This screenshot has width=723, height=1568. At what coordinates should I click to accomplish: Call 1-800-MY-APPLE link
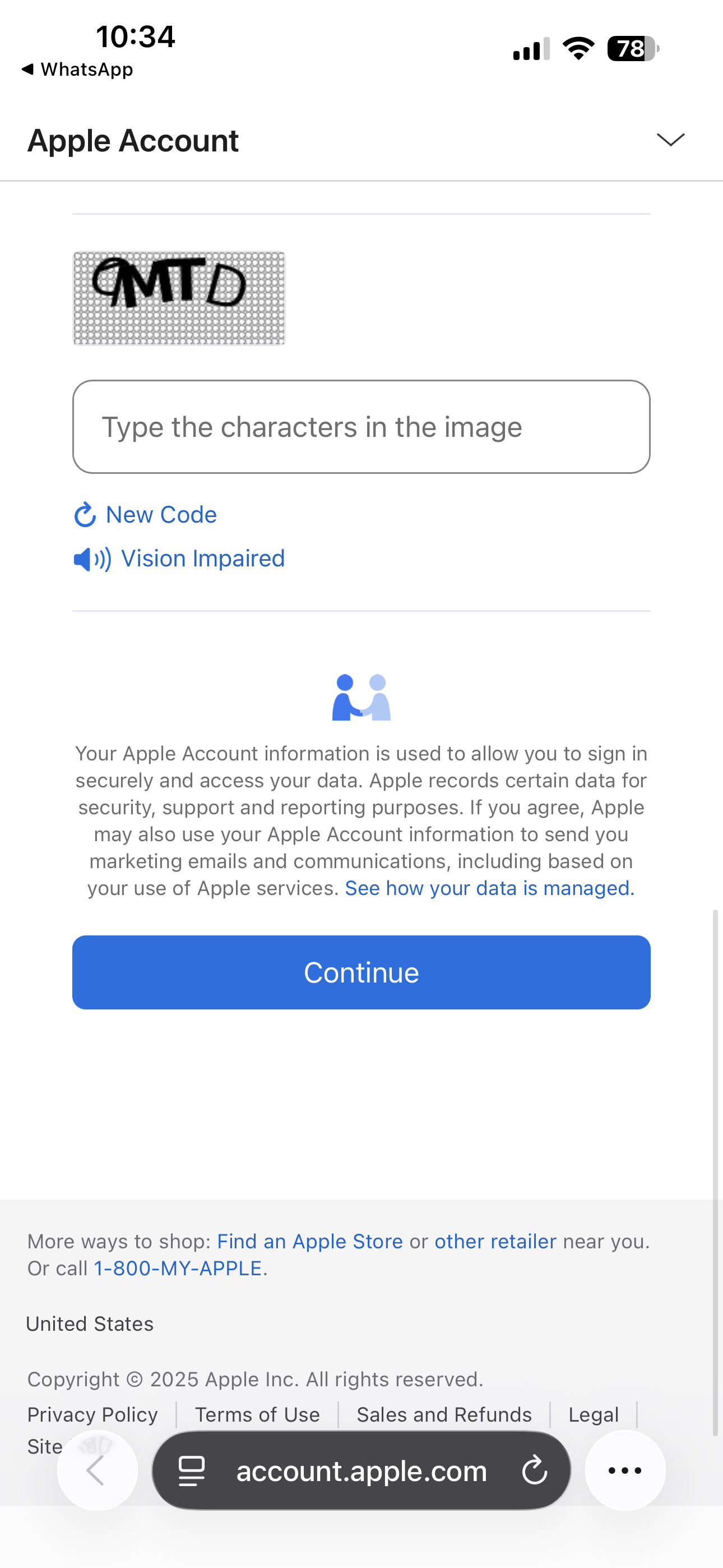point(178,1268)
